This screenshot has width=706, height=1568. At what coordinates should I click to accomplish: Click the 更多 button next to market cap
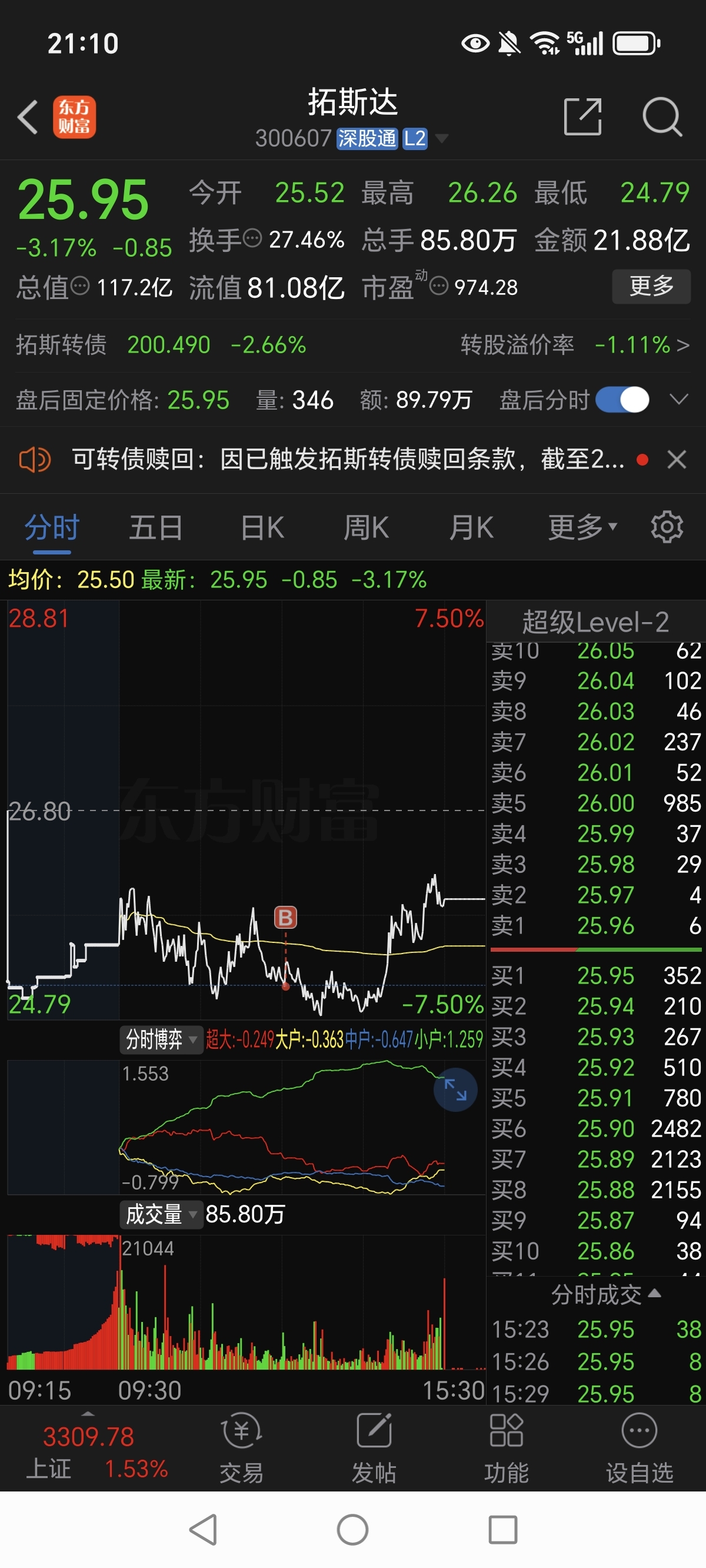pyautogui.click(x=651, y=286)
